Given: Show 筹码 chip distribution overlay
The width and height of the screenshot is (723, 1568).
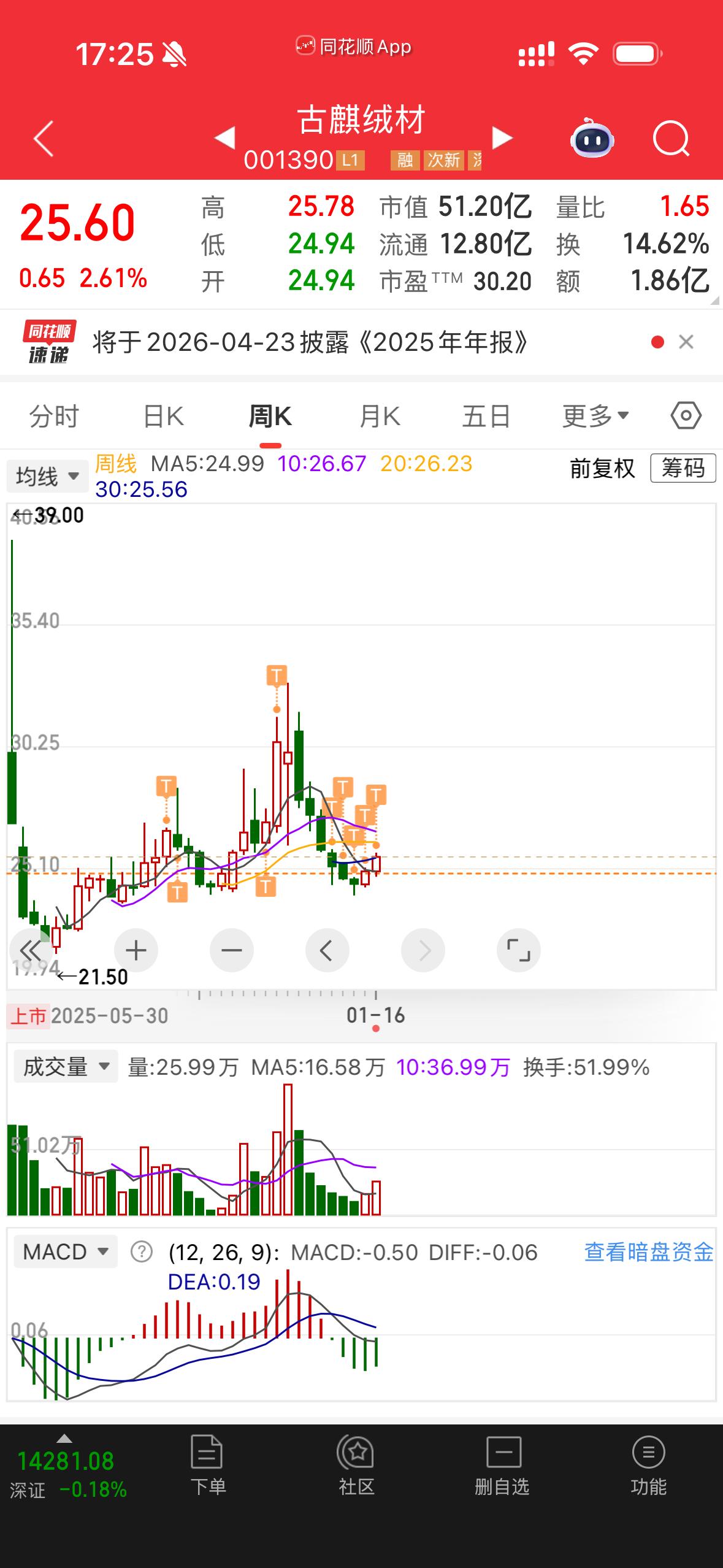Looking at the screenshot, I should click(683, 467).
